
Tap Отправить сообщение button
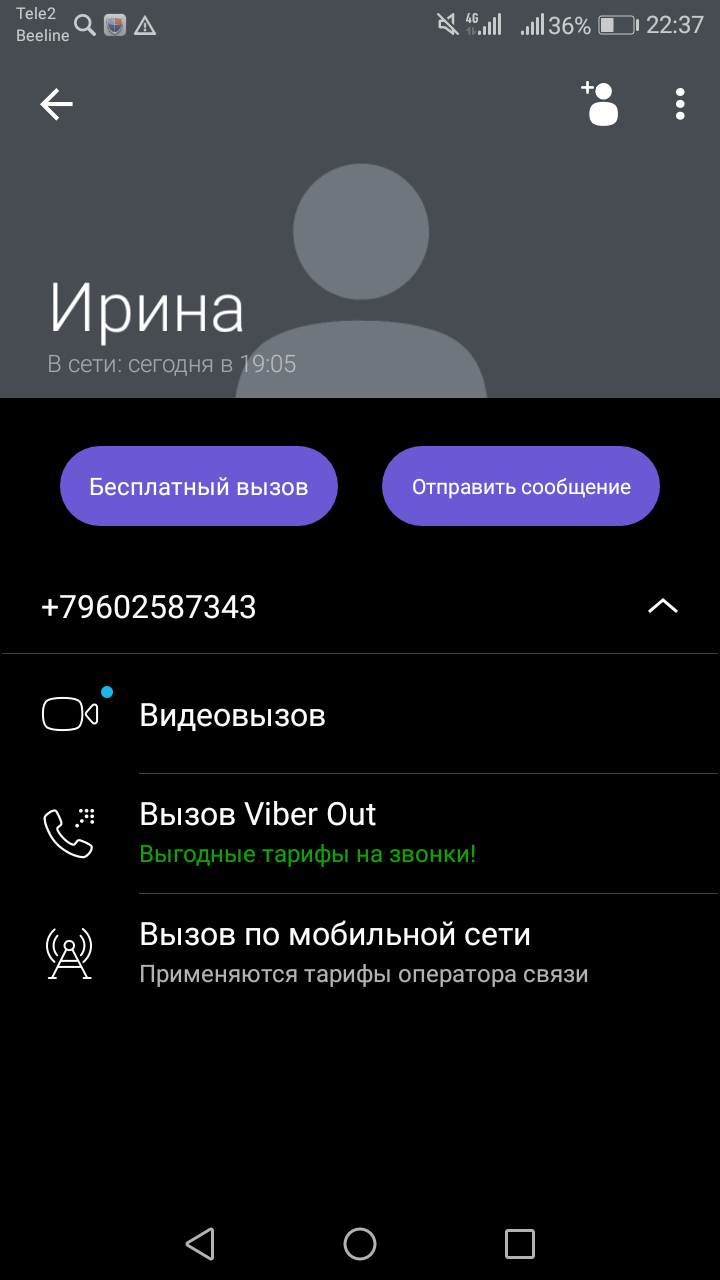click(x=521, y=487)
